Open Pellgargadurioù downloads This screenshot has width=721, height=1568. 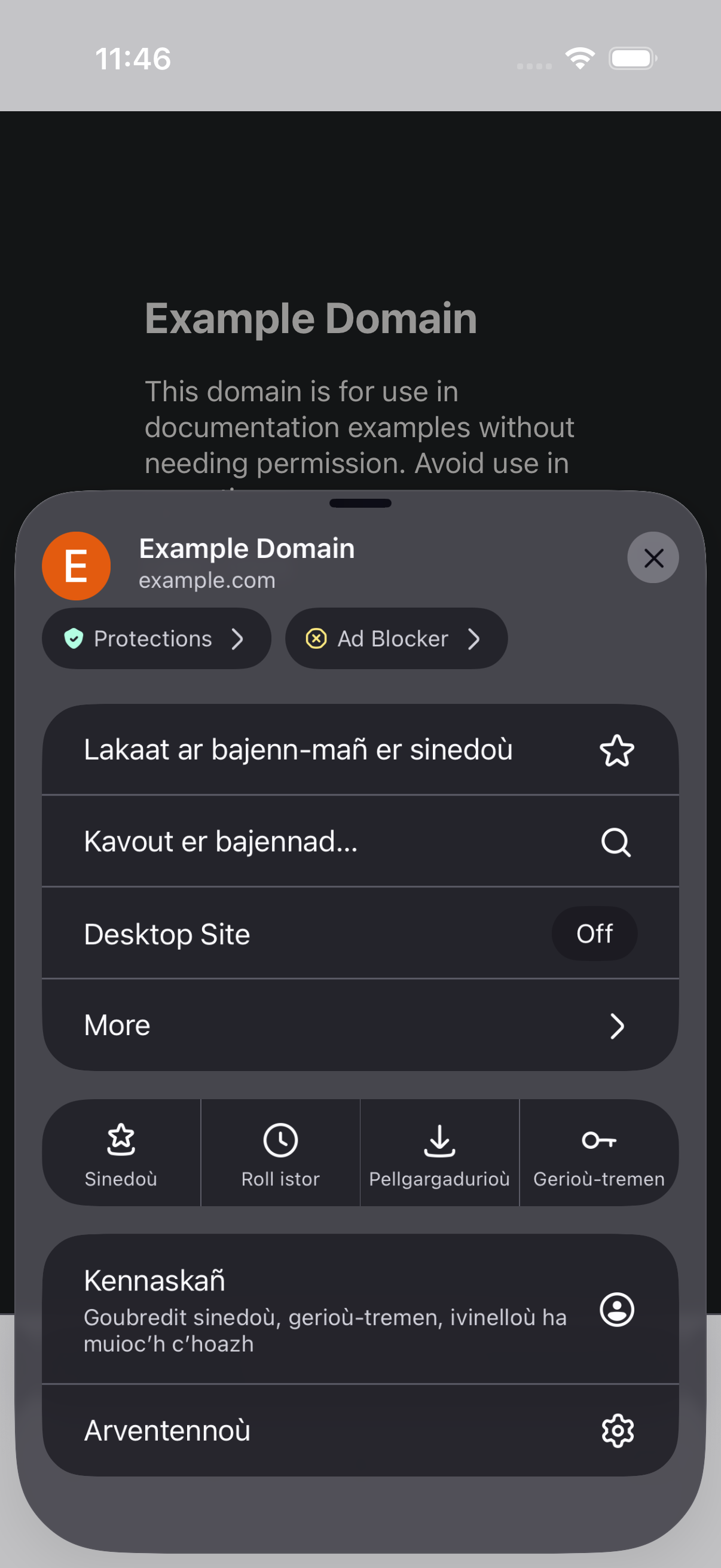tap(439, 1152)
